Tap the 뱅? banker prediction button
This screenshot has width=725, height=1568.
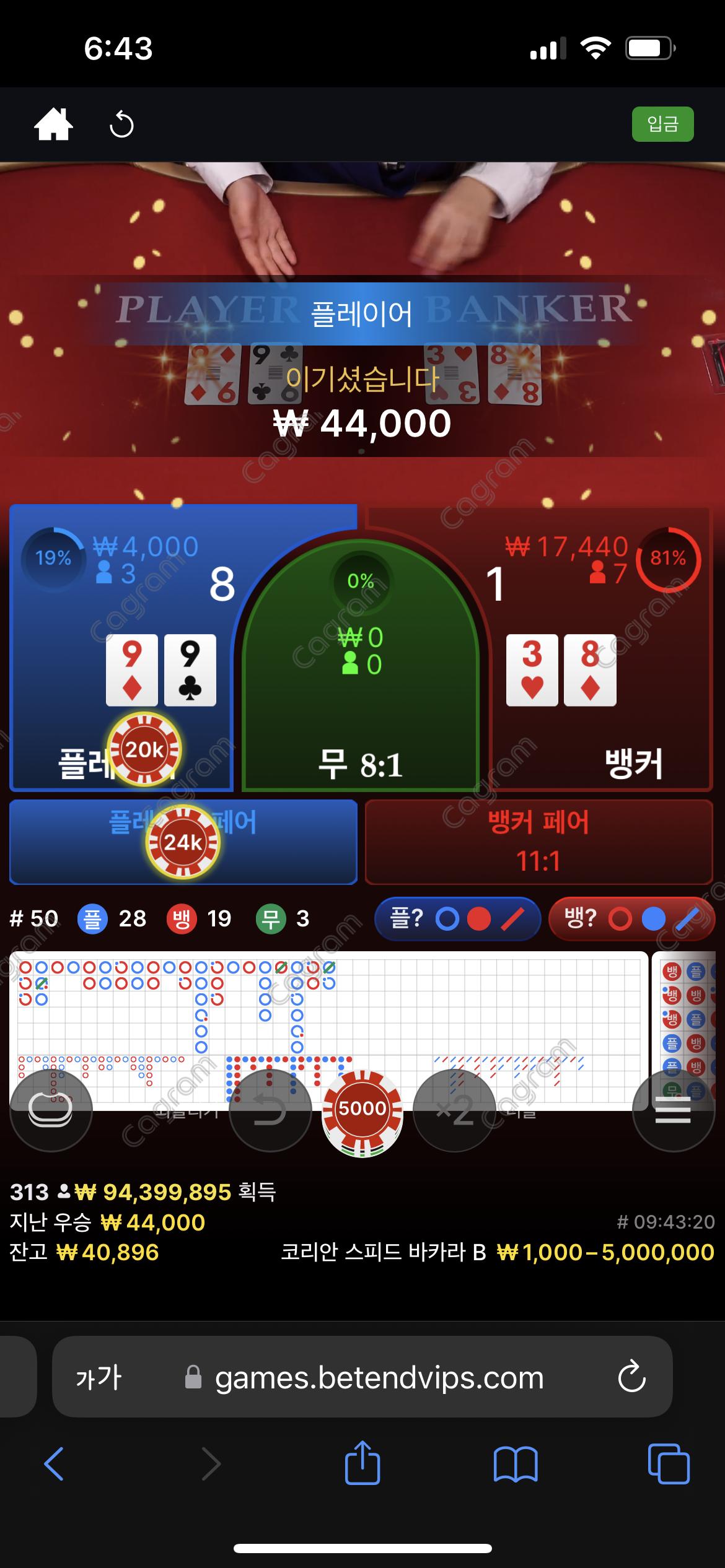click(x=631, y=919)
